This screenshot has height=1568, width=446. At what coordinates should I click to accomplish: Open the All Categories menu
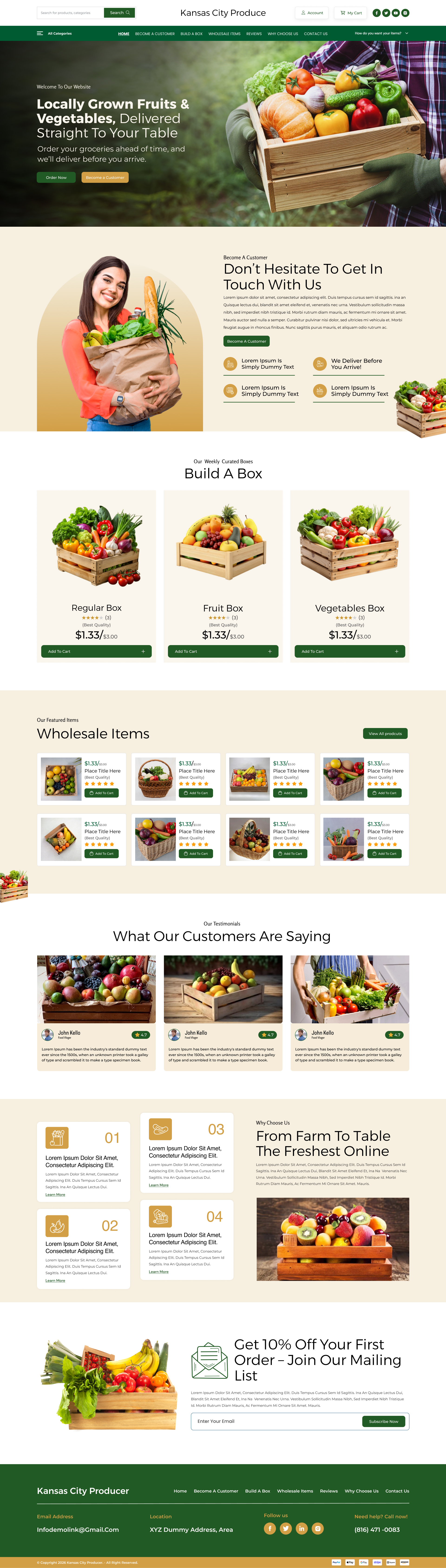click(55, 33)
